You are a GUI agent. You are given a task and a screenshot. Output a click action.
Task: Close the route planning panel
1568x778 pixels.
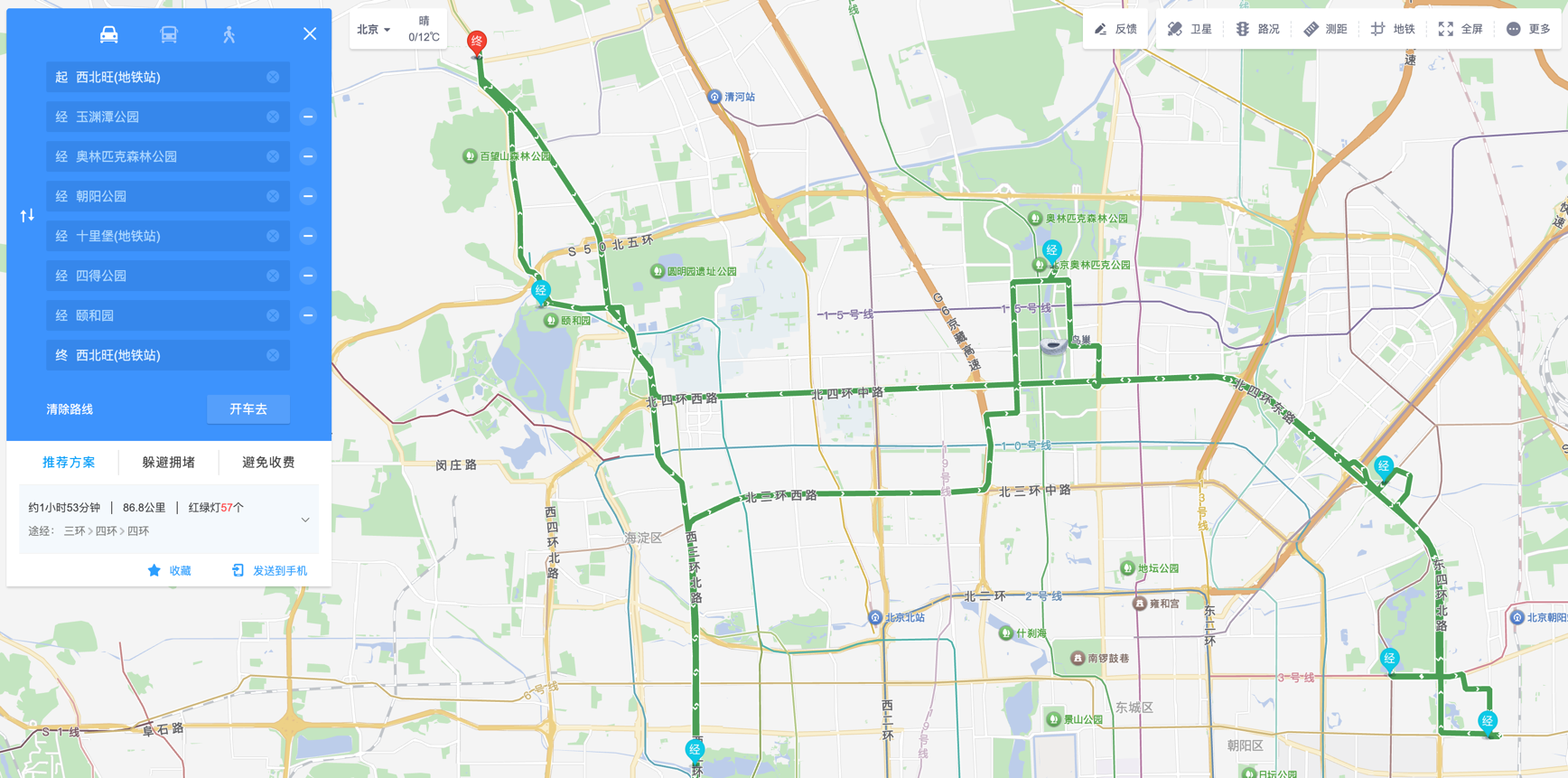click(310, 34)
